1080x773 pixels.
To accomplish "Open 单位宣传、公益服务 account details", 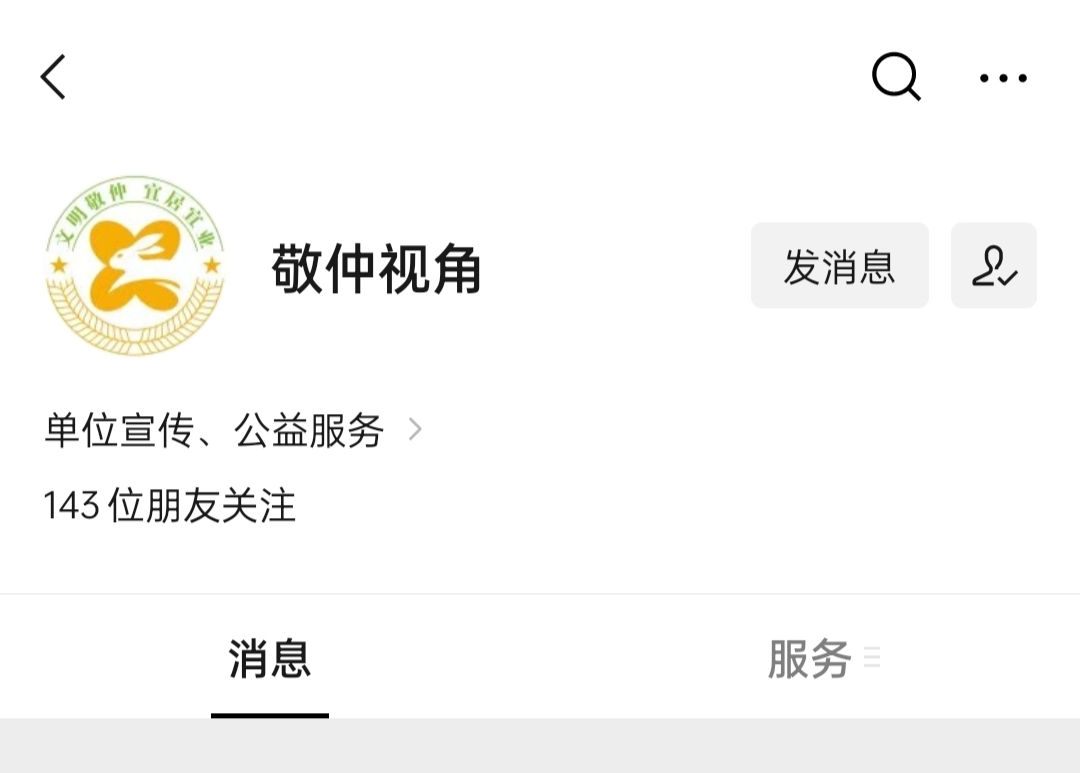I will click(x=232, y=431).
